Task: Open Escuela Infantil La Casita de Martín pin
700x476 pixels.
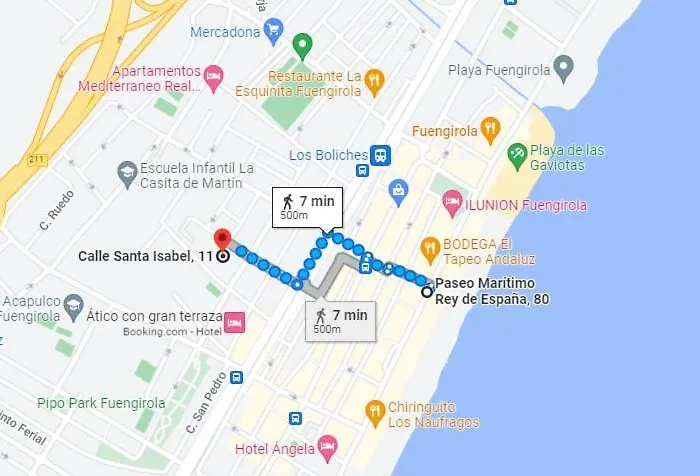Action: (127, 174)
